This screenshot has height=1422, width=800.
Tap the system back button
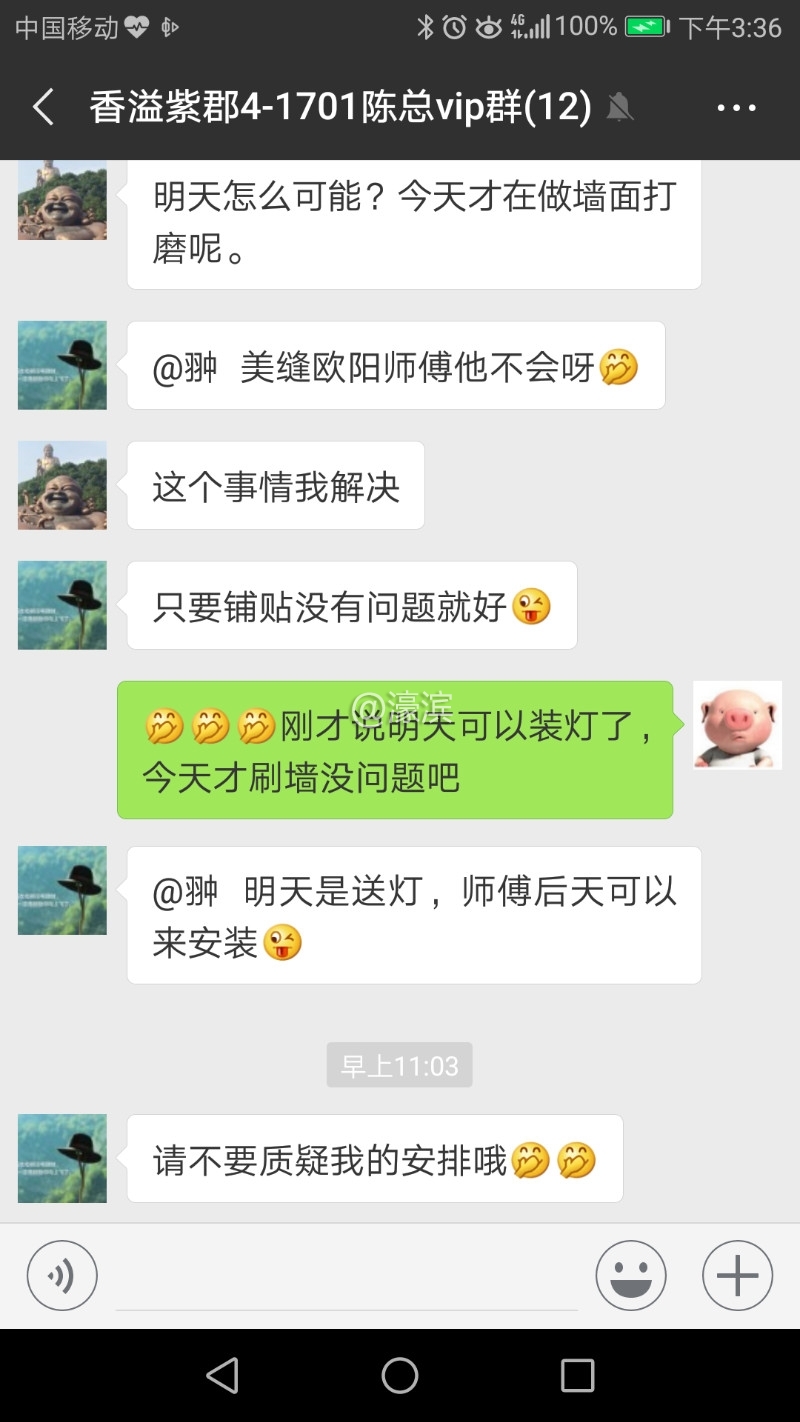(222, 1376)
